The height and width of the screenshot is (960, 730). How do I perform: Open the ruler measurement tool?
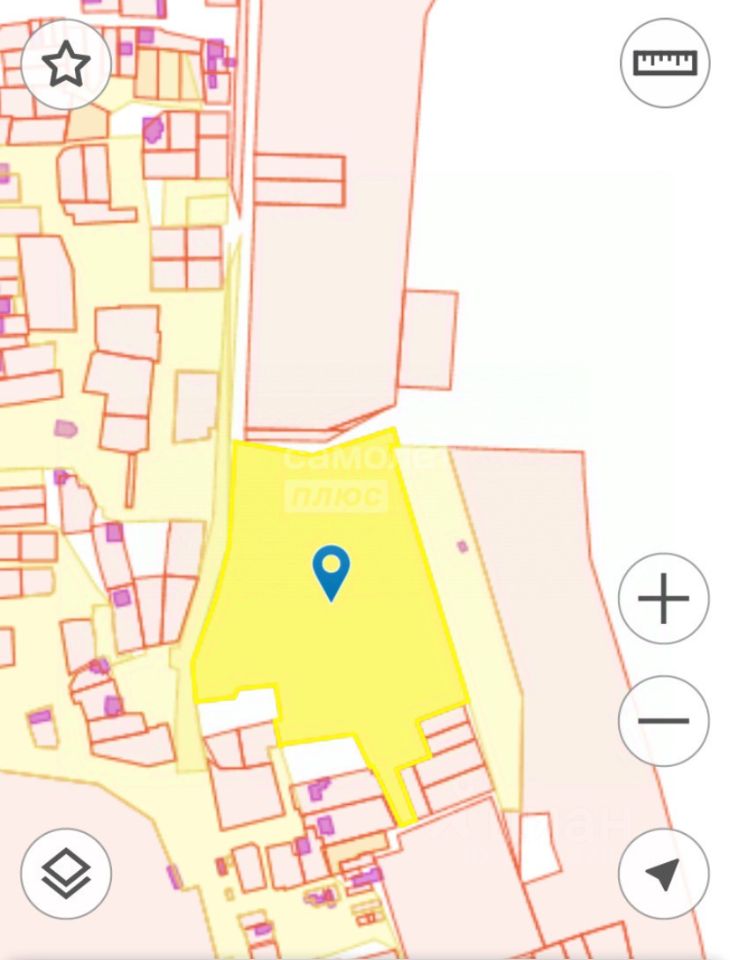(665, 63)
